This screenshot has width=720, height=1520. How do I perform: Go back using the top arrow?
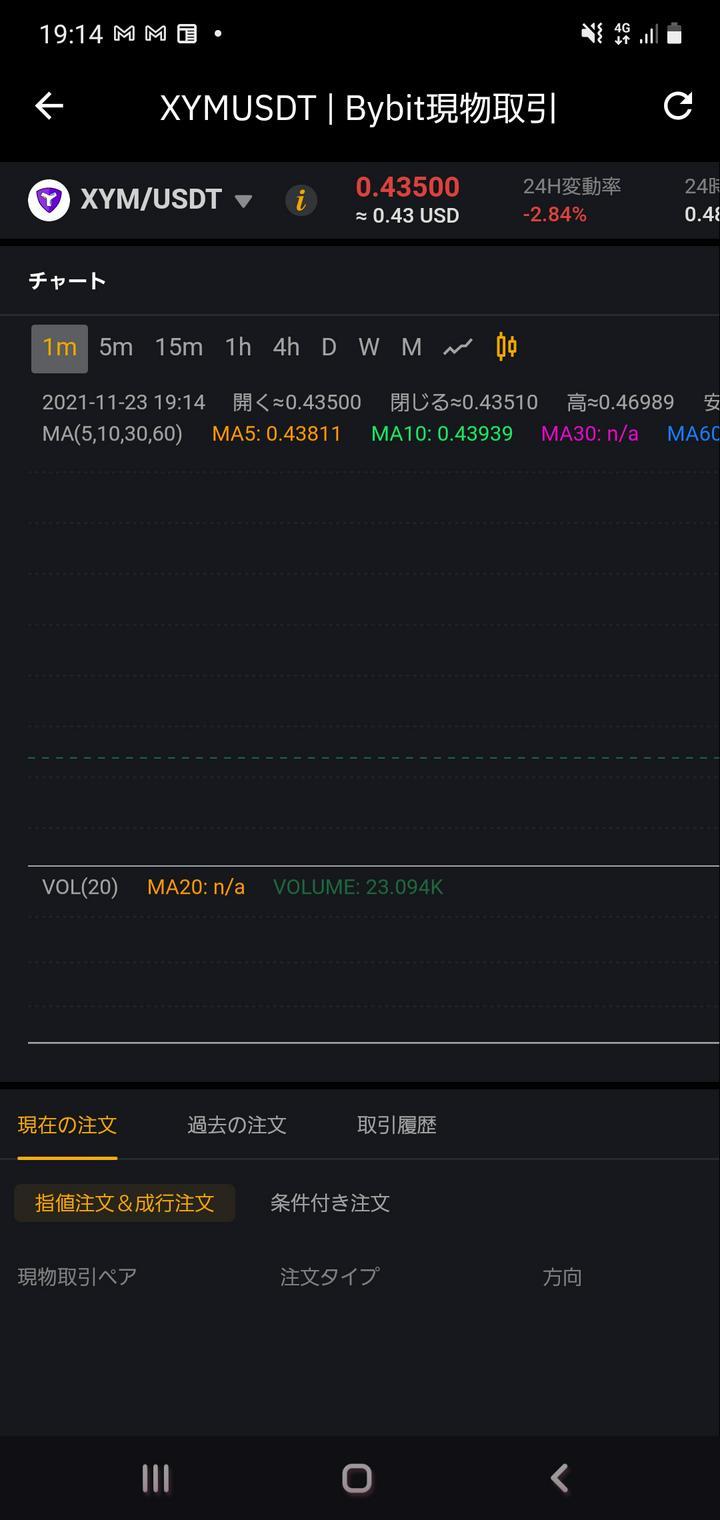[49, 106]
